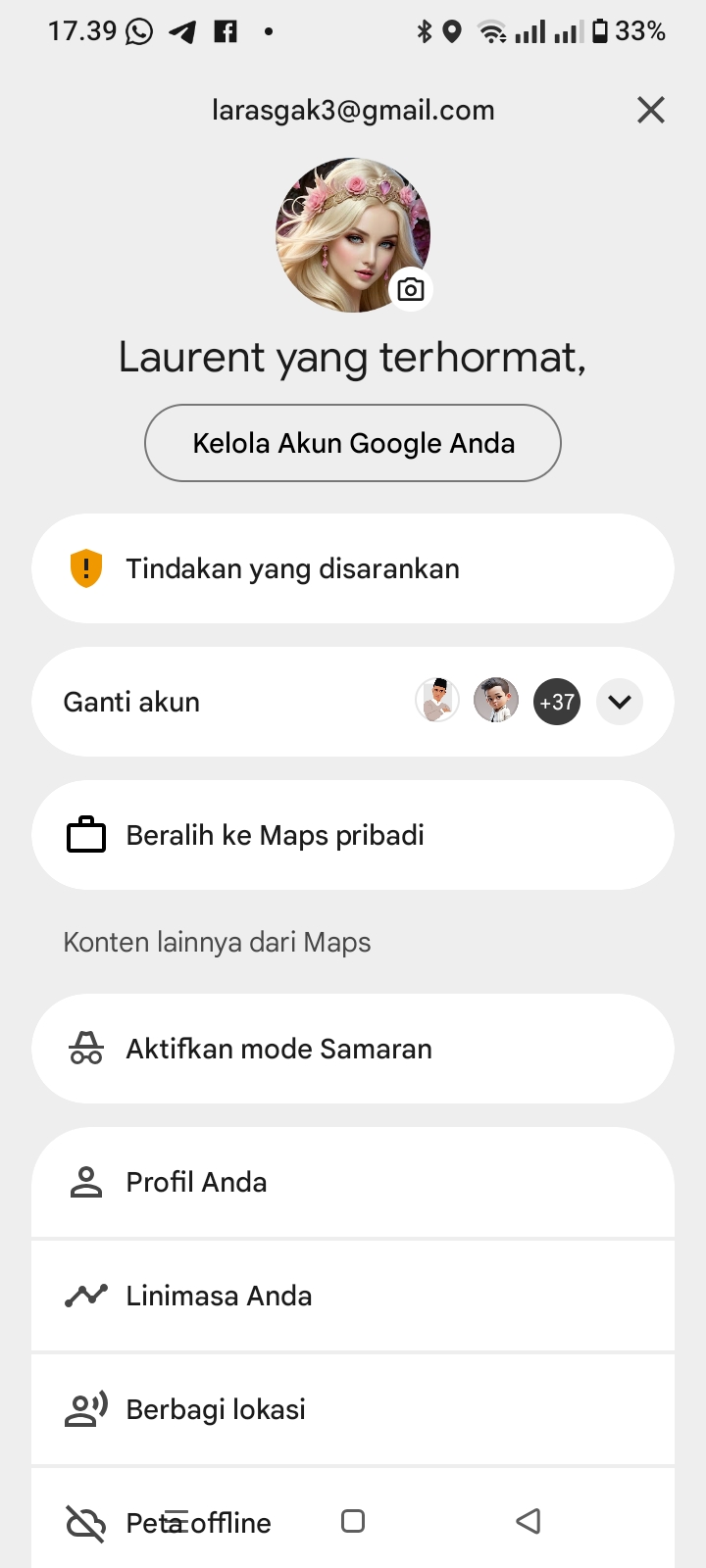Expand the Ganti akun account list

620,702
